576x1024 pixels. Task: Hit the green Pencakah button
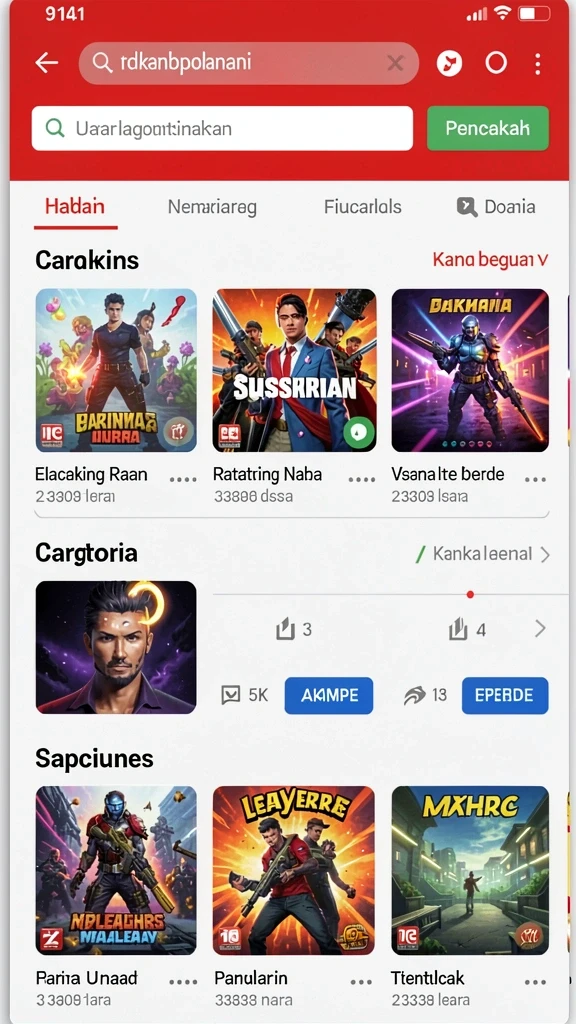point(488,128)
